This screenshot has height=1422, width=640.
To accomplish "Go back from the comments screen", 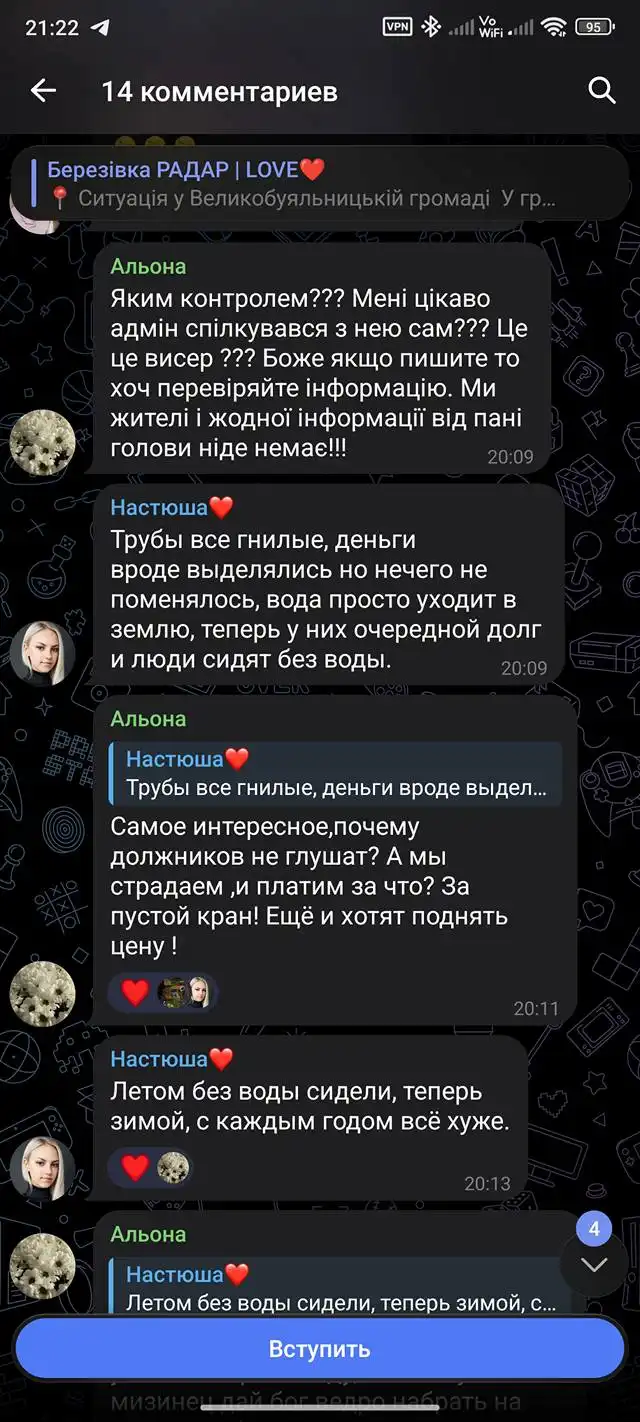I will [x=43, y=91].
